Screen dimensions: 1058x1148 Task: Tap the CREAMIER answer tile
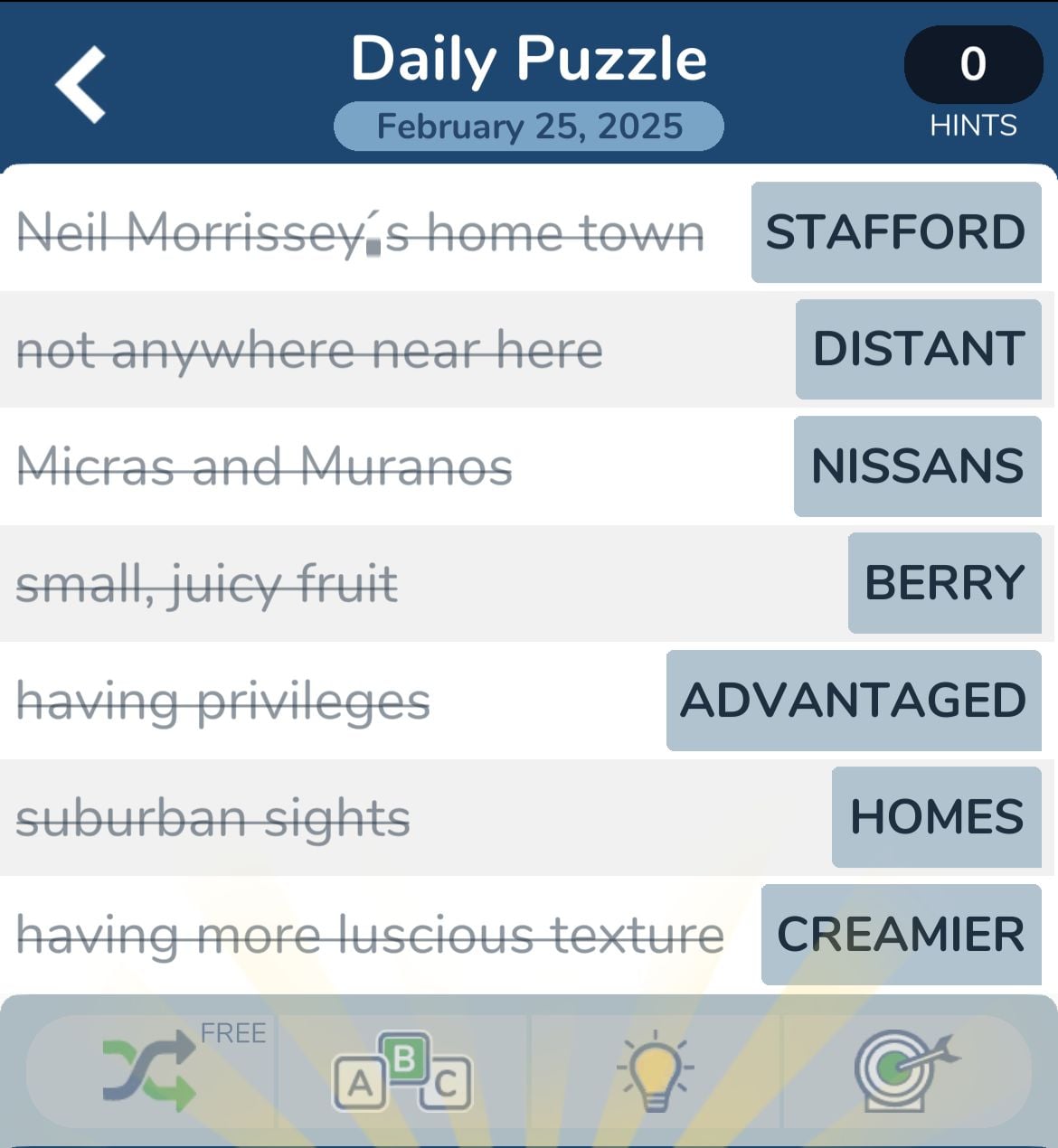[902, 933]
